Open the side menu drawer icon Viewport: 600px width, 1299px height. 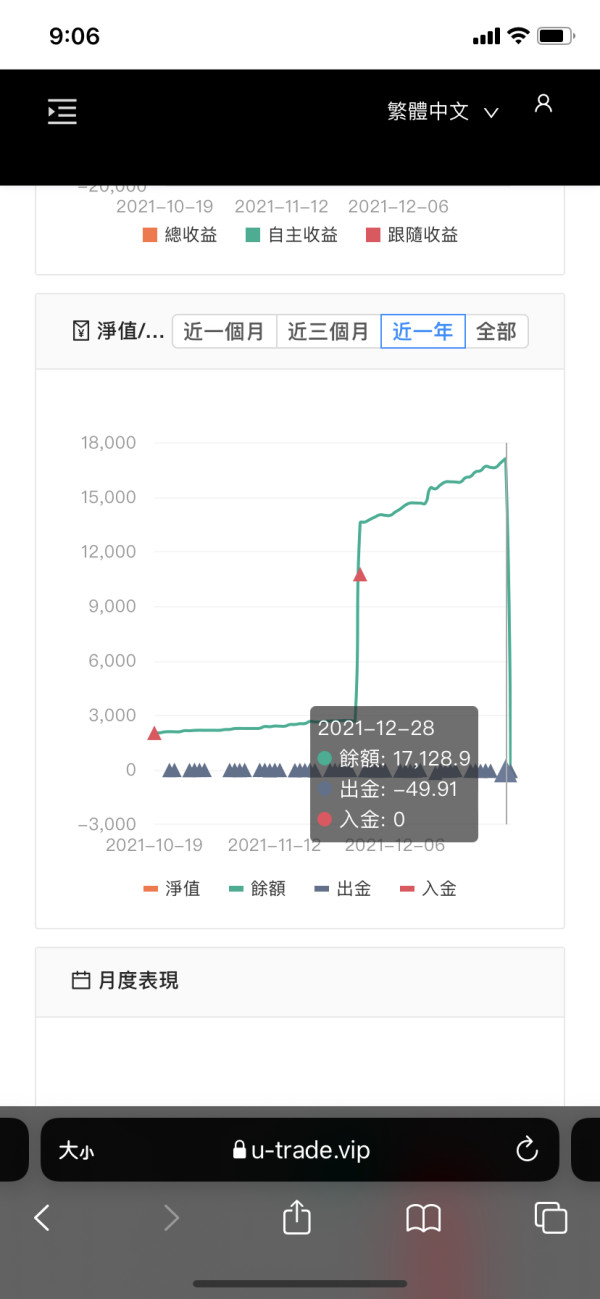point(62,112)
